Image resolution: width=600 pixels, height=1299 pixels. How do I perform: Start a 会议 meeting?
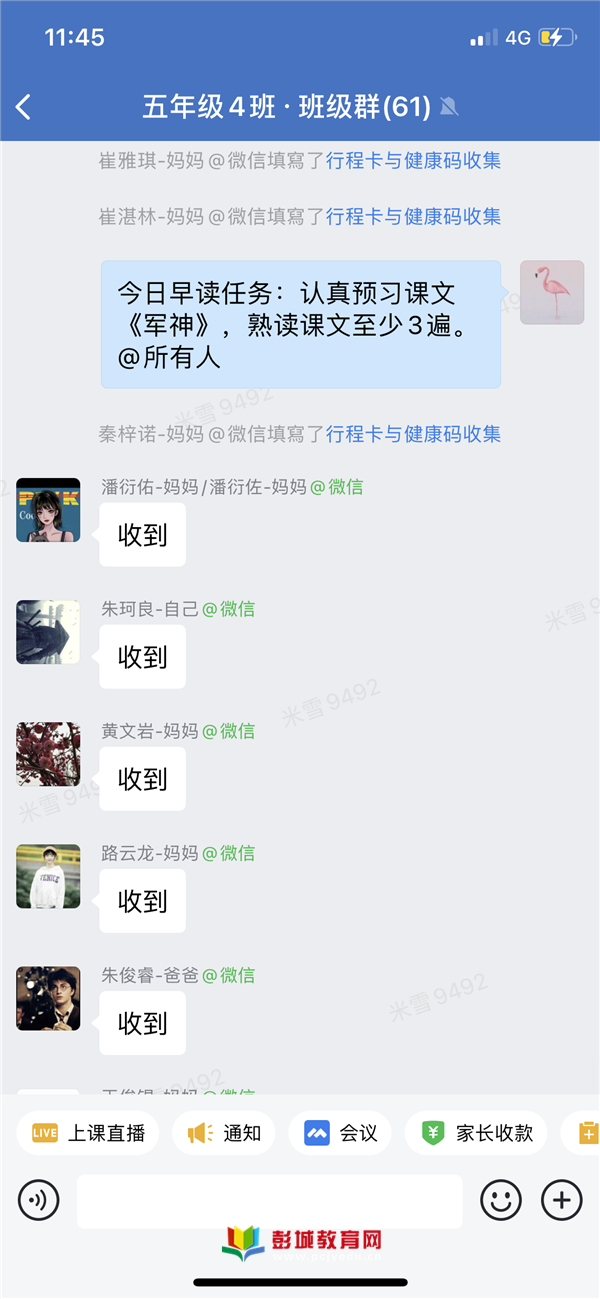(x=340, y=1133)
